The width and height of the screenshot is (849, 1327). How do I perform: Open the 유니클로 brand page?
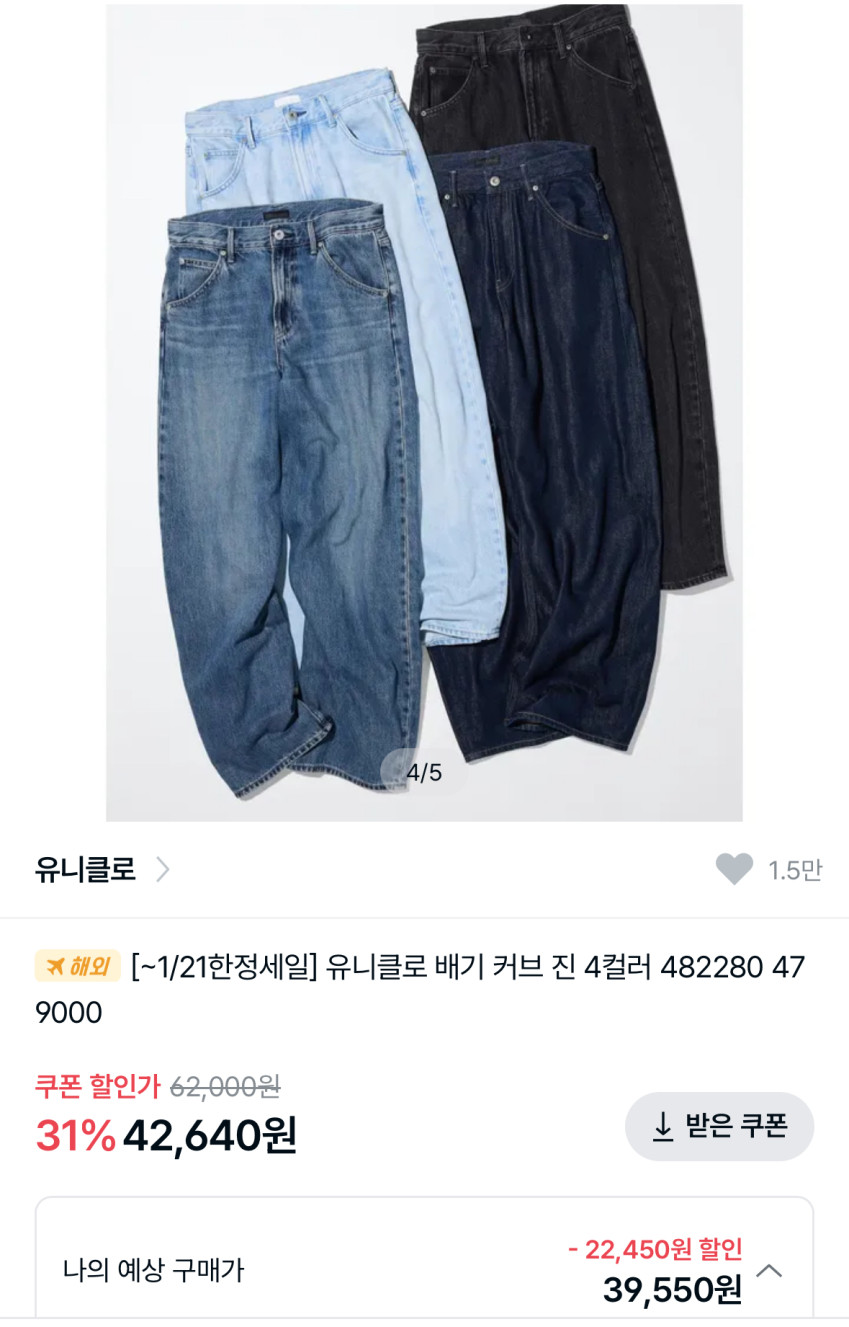[101, 869]
